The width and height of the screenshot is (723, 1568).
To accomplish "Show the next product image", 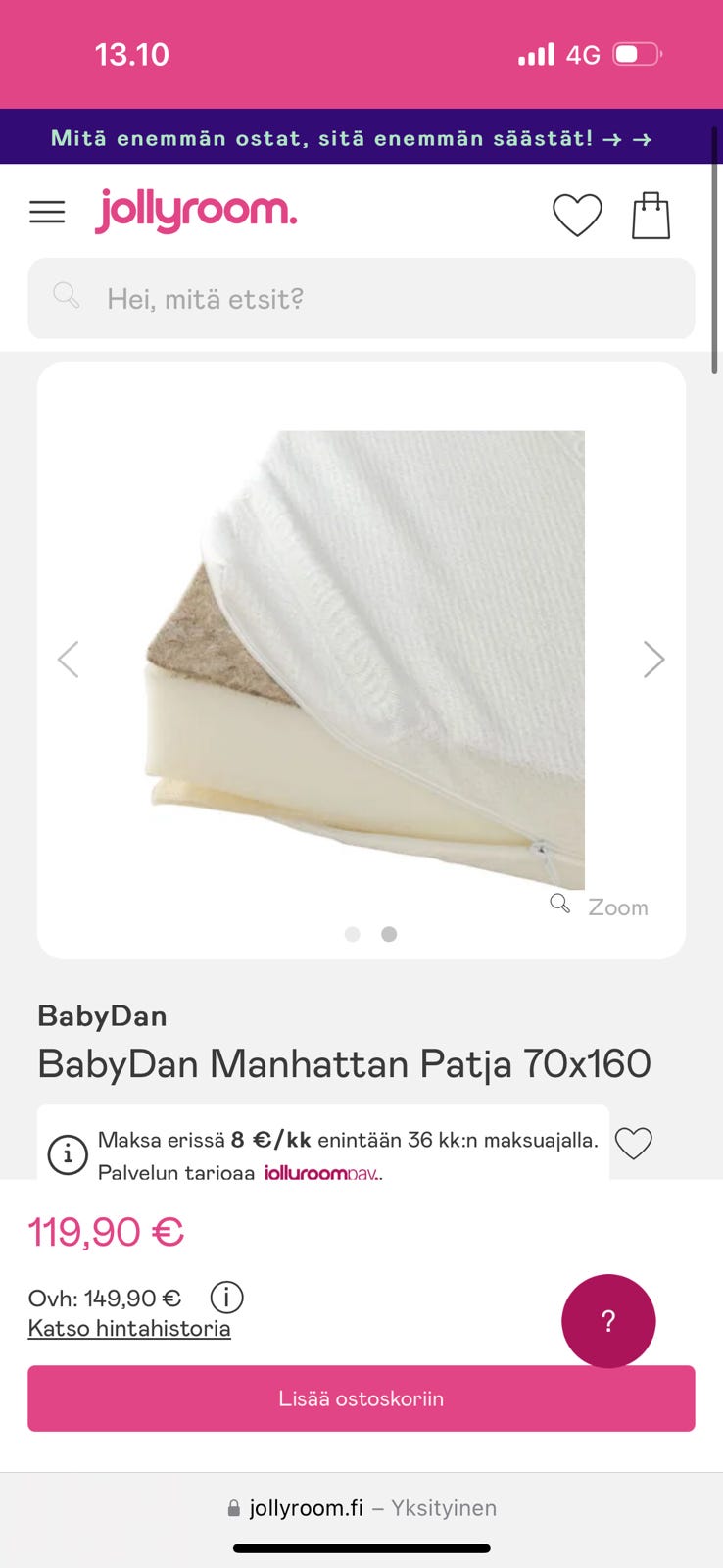I will point(653,660).
